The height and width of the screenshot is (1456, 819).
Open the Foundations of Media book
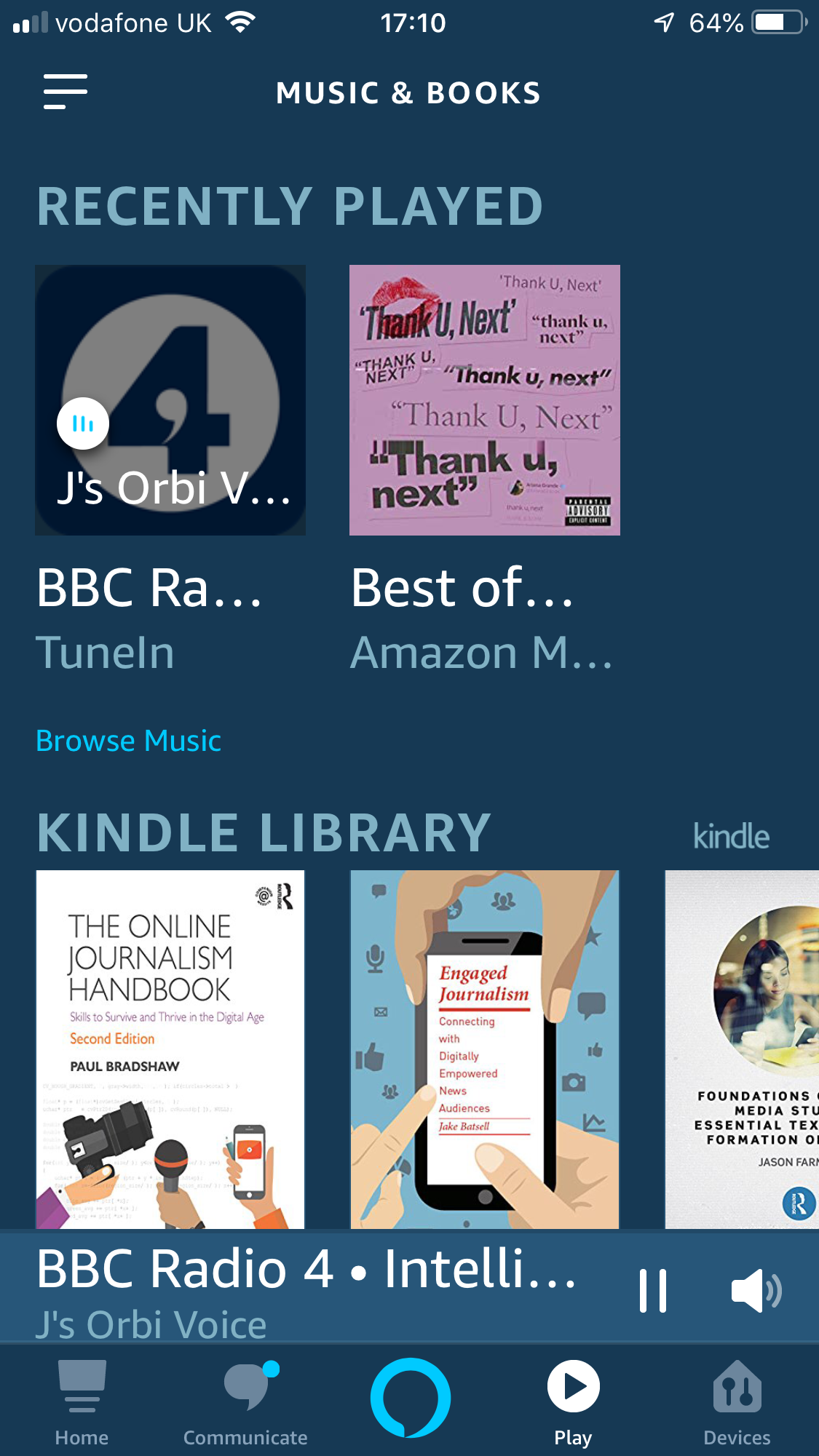pos(743,1048)
